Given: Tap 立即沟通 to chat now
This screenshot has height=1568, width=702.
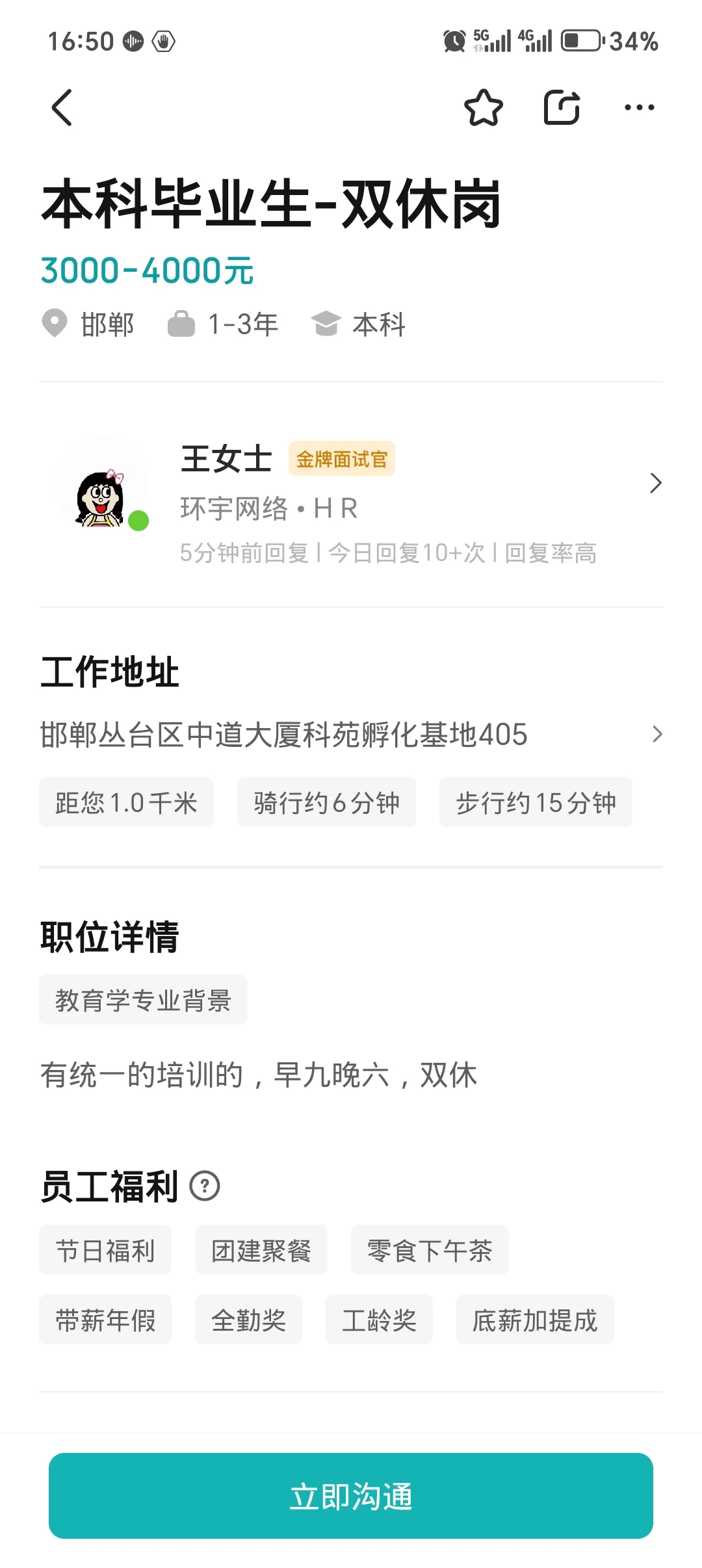Looking at the screenshot, I should pos(351,1496).
